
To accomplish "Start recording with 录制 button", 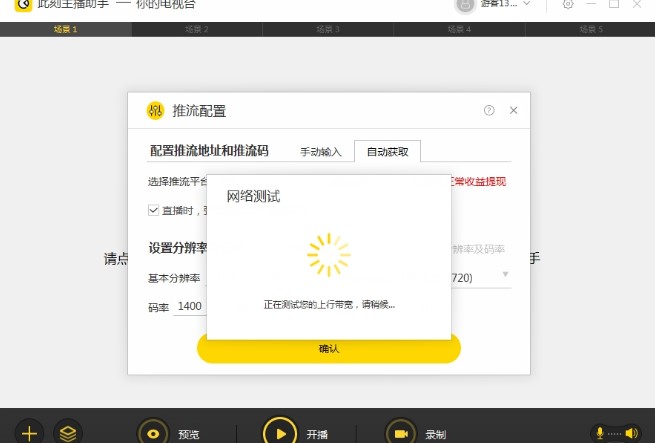I will [401, 433].
